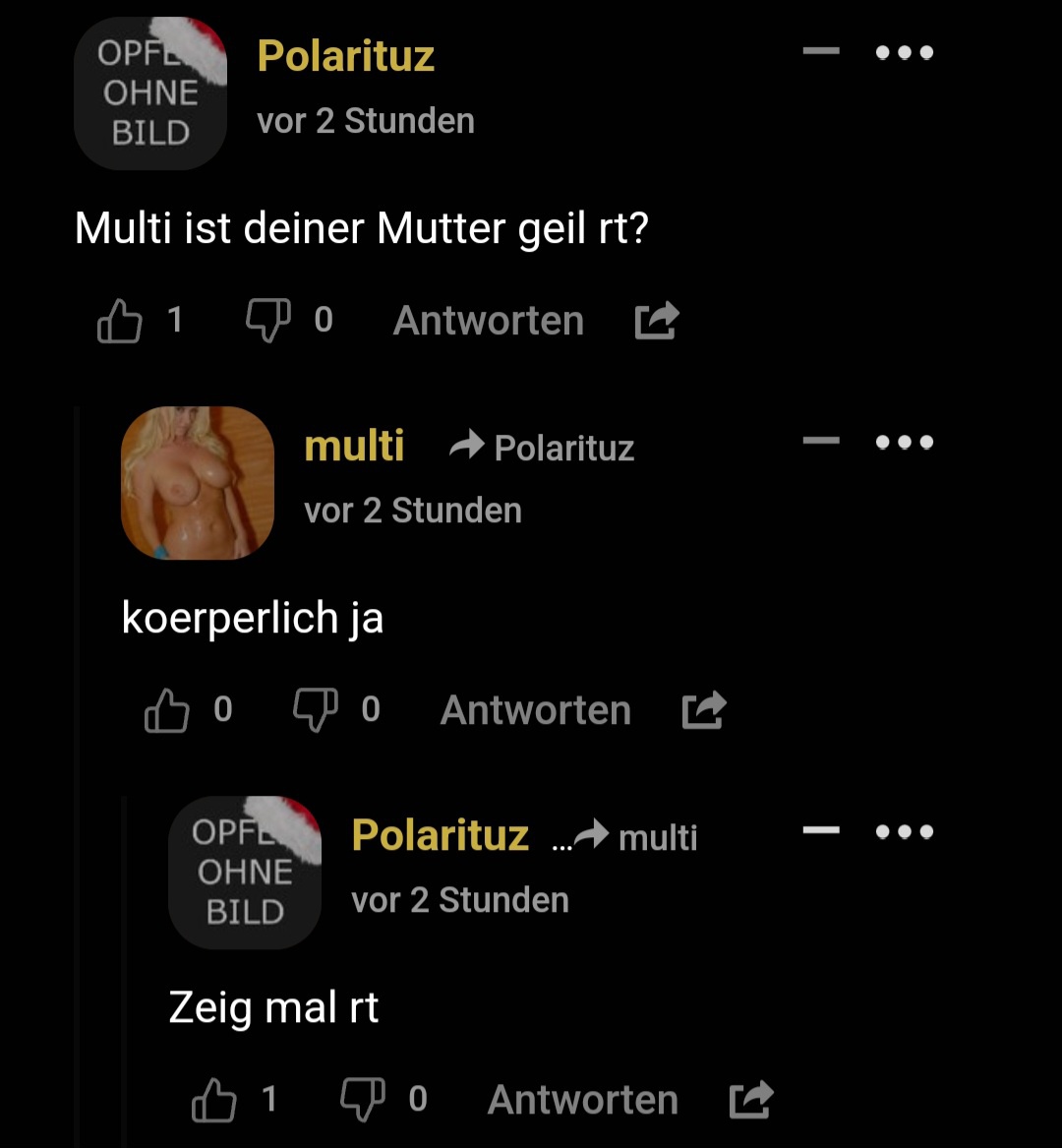This screenshot has height=1148, width=1062.
Task: Share Polarituz's first comment
Action: [656, 321]
